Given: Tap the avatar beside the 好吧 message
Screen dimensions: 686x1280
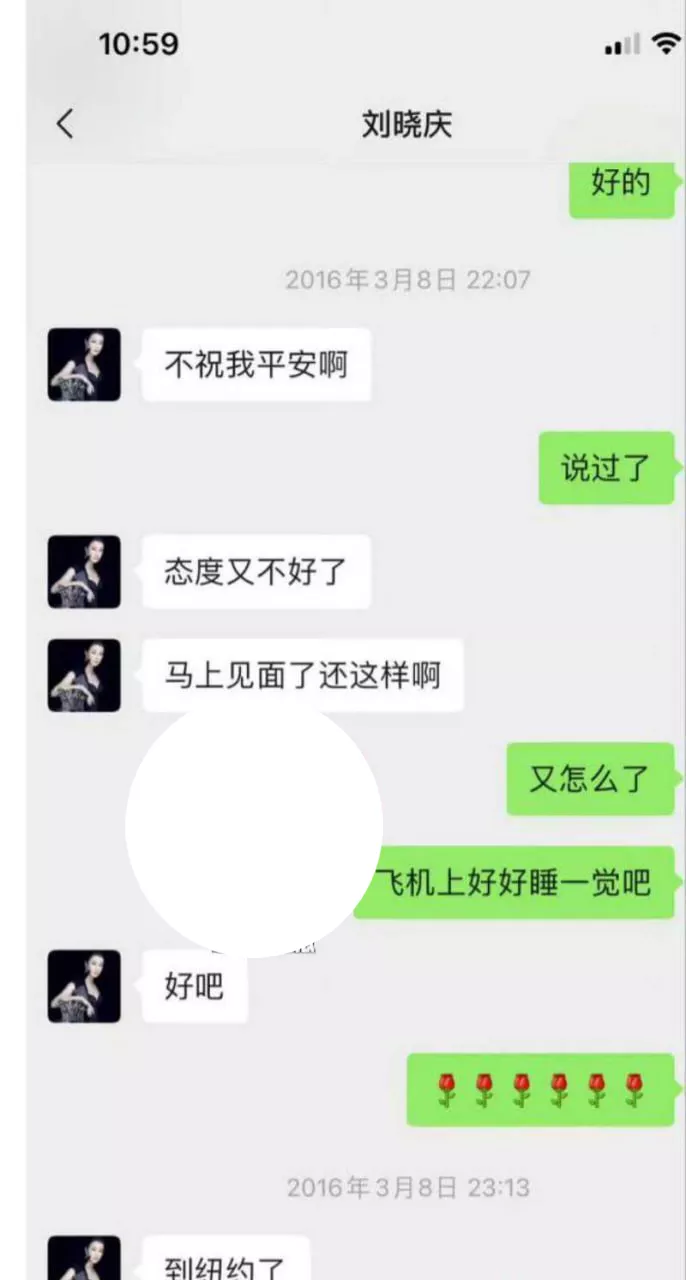Looking at the screenshot, I should click(84, 986).
